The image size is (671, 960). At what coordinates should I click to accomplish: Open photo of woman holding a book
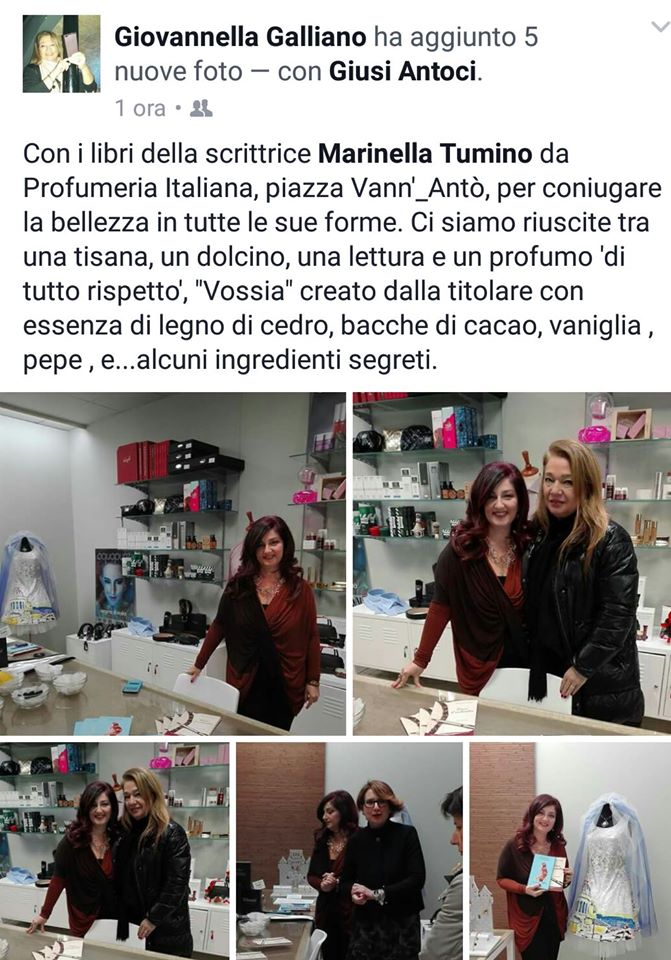click(x=570, y=850)
